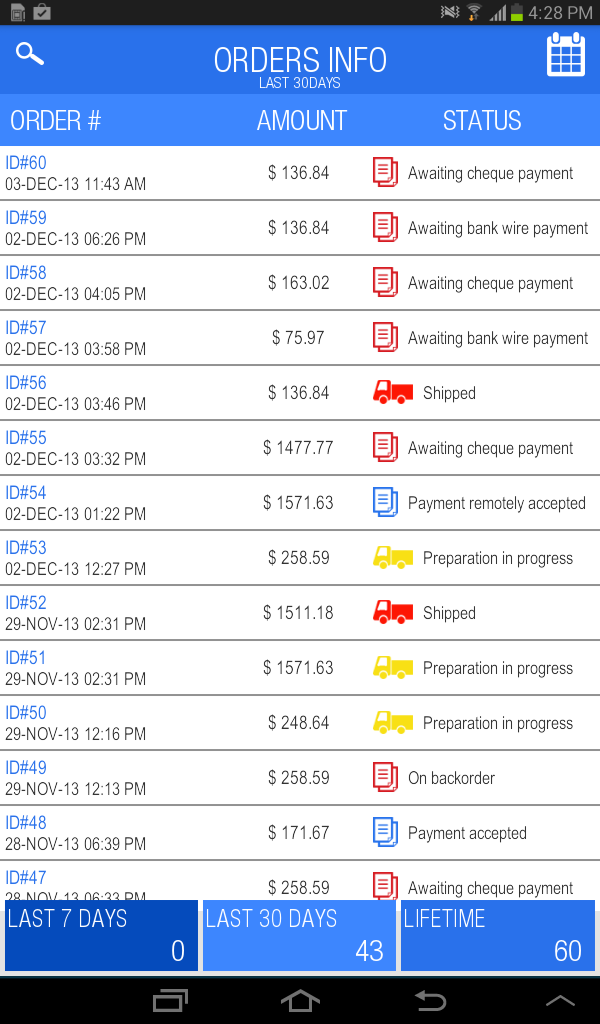Open order ID#48 payment accepted

(300, 832)
